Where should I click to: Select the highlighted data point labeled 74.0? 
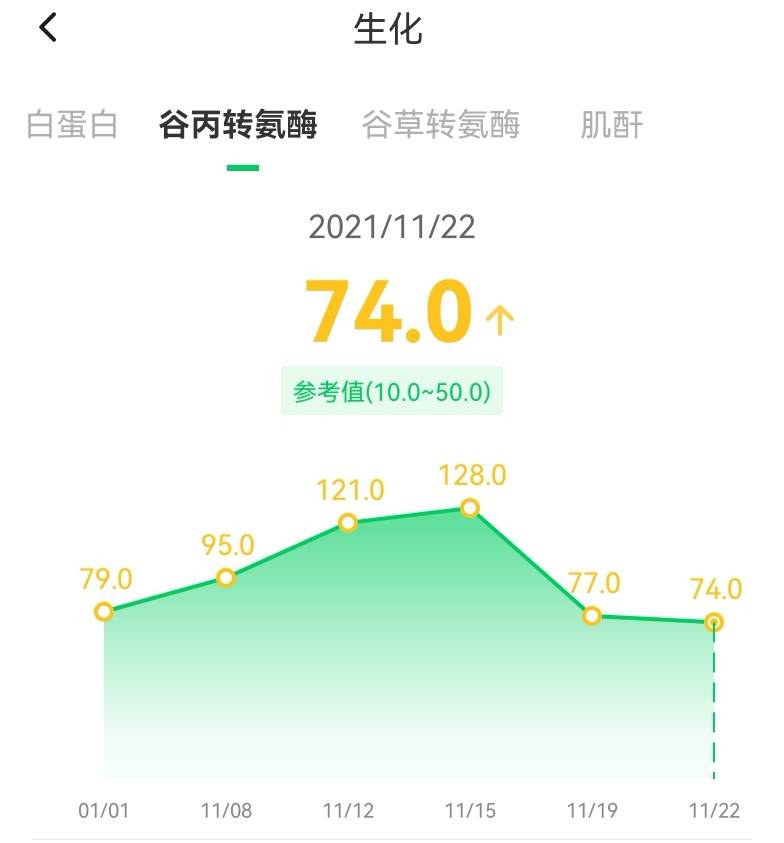click(x=713, y=622)
